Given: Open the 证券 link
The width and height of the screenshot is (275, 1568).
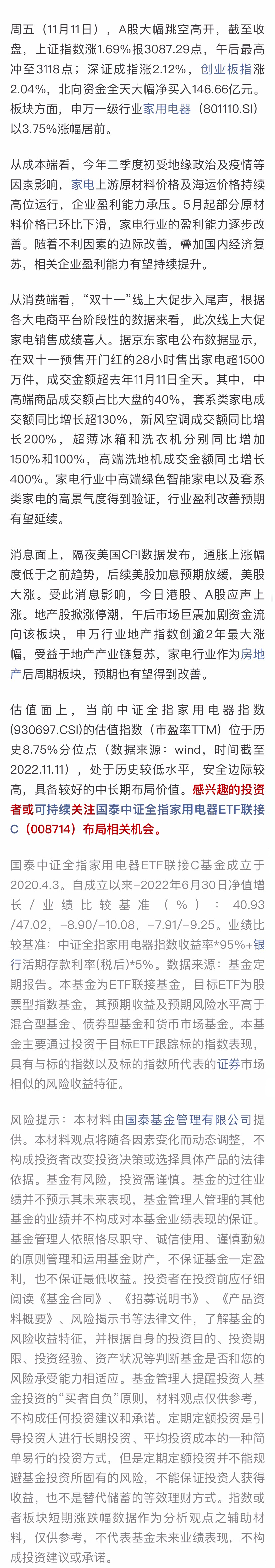Looking at the screenshot, I should coord(229,1063).
